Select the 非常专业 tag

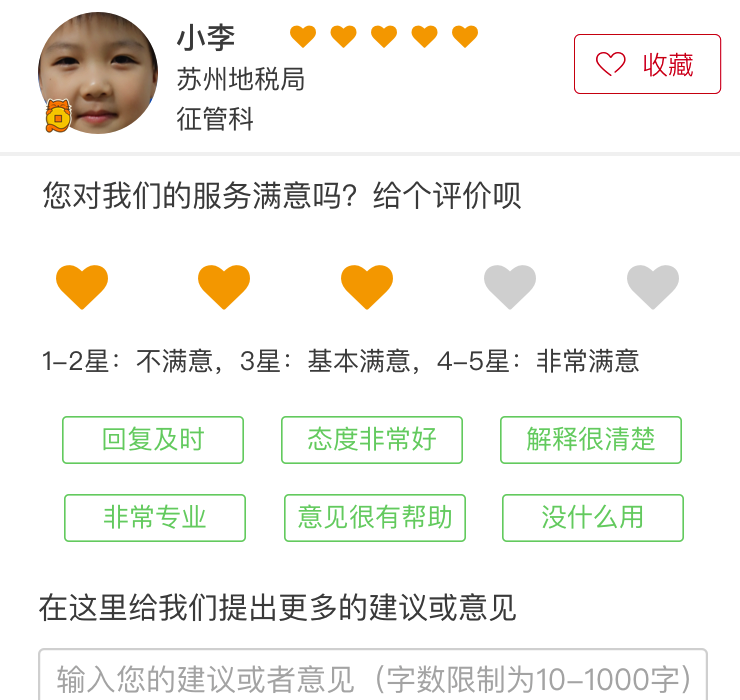pyautogui.click(x=155, y=517)
